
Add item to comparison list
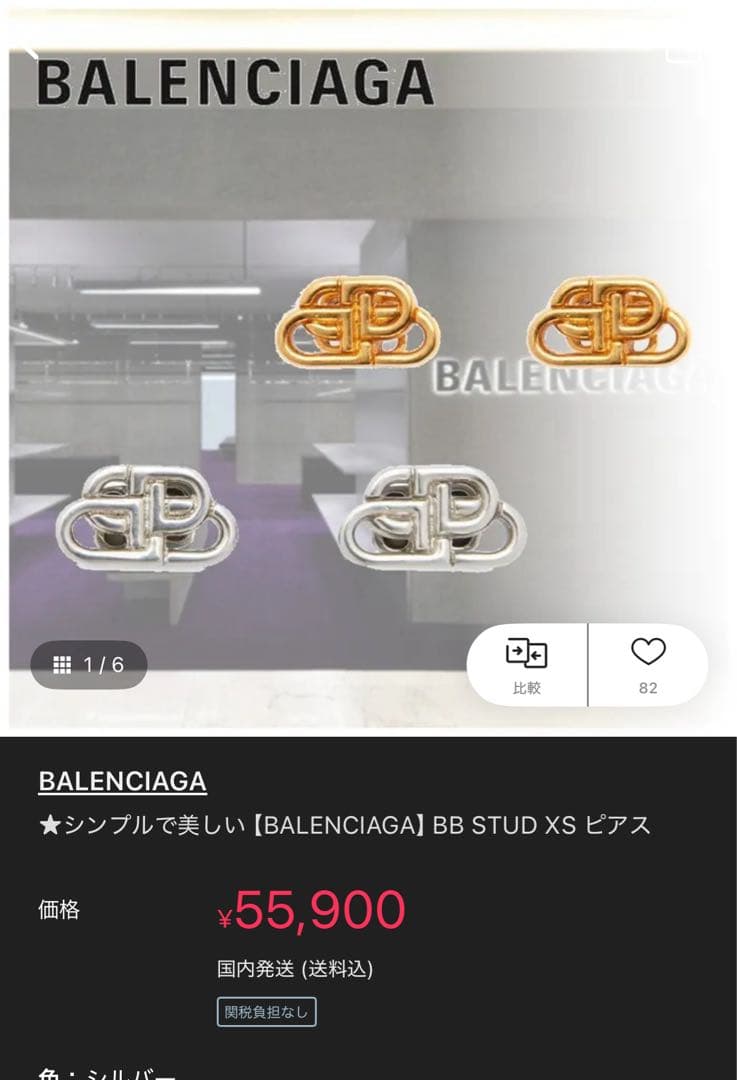point(525,665)
